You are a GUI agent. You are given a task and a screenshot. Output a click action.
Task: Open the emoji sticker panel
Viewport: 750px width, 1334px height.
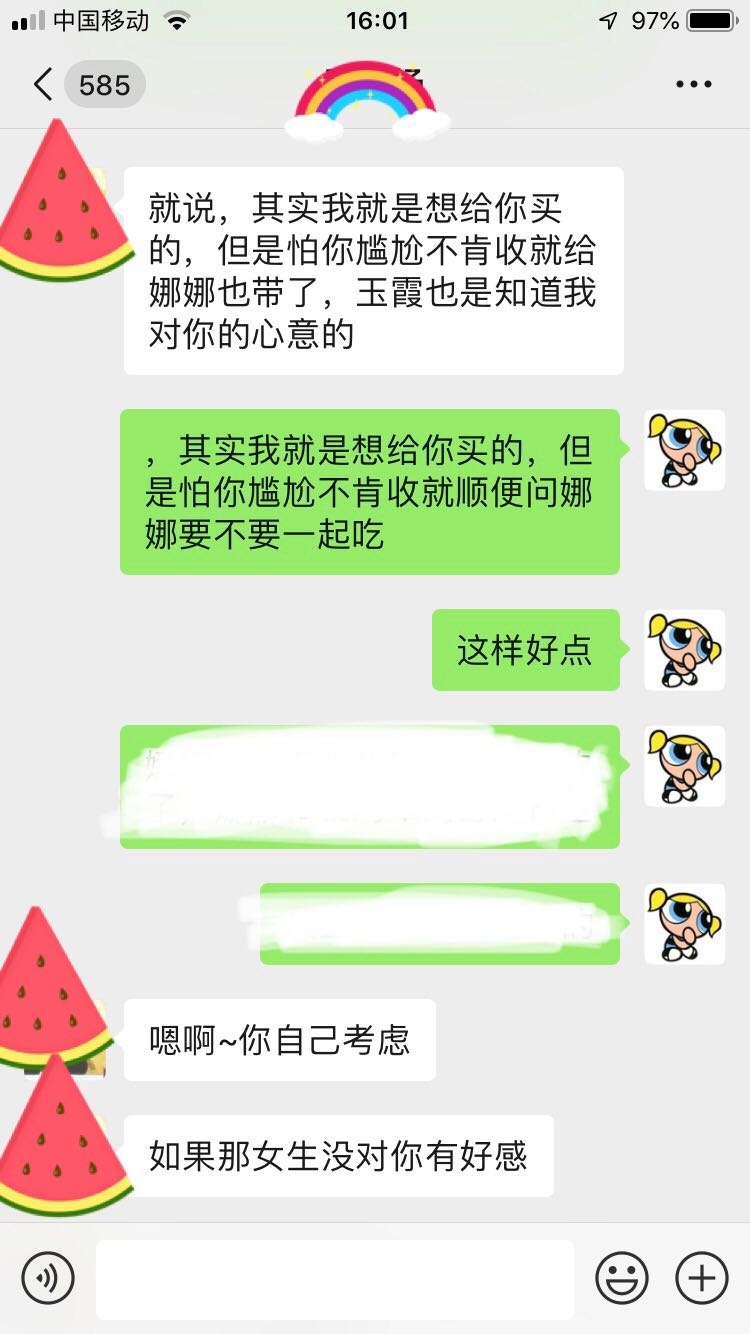(622, 1278)
